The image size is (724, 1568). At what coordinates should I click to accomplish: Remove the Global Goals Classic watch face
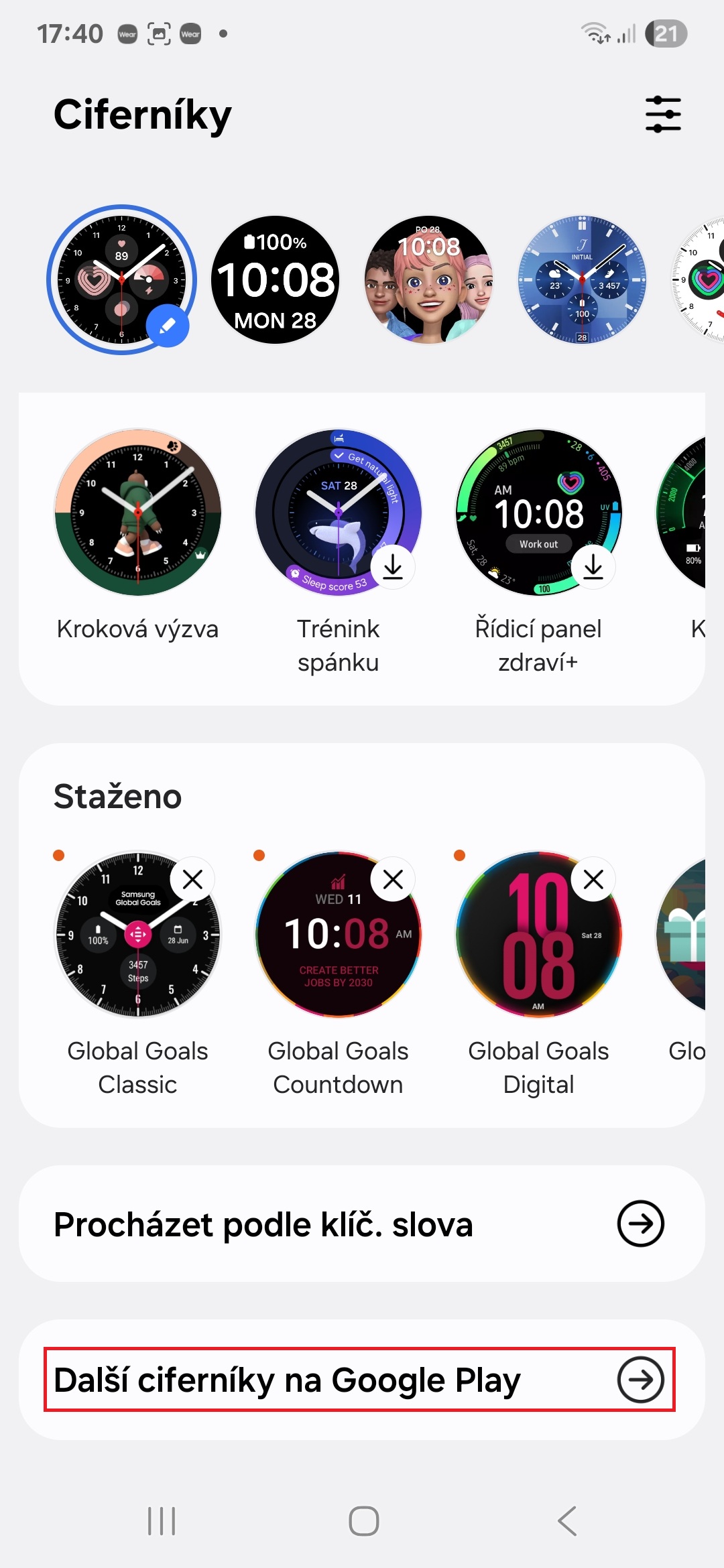point(192,879)
